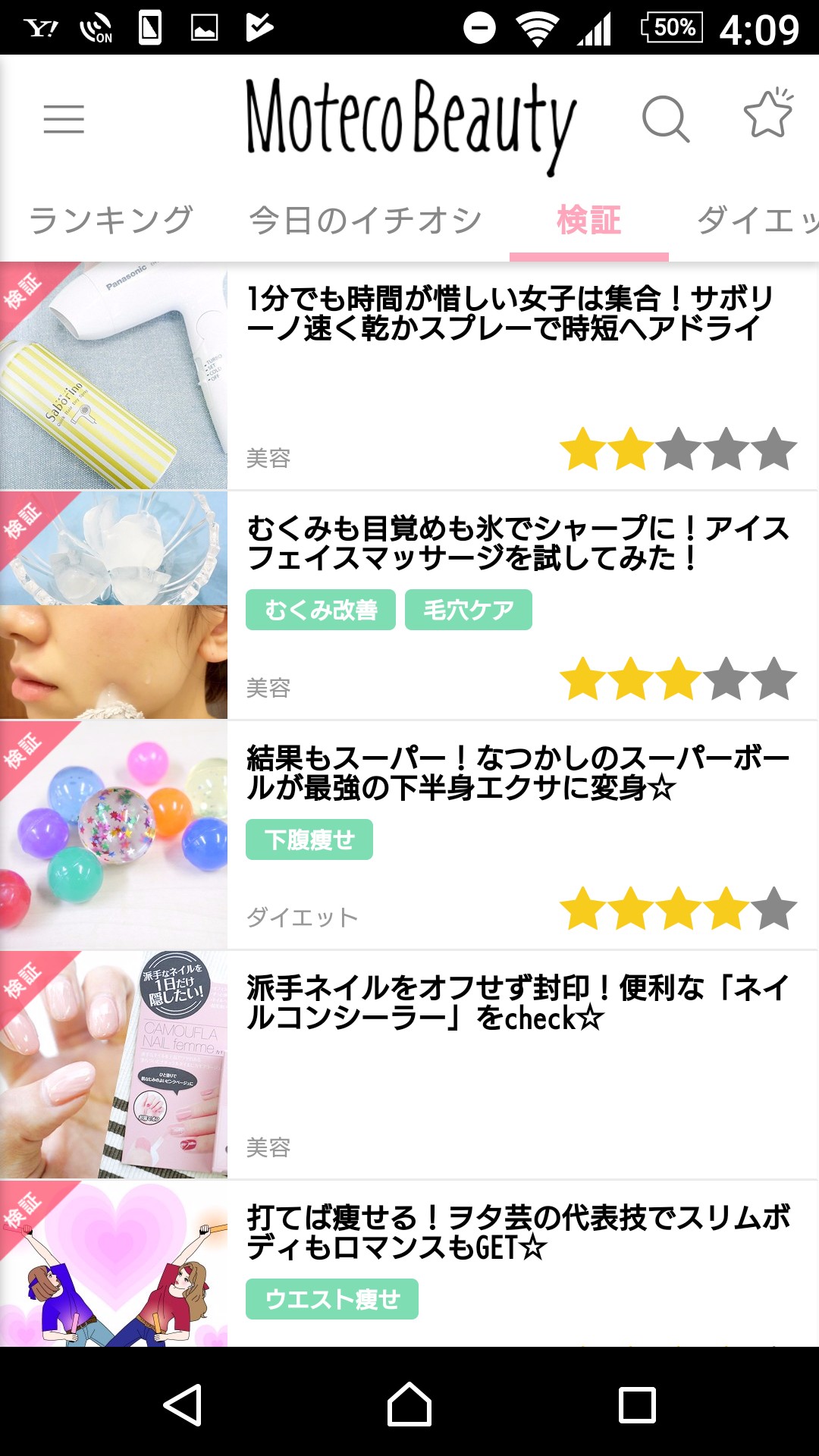
Task: Open the ネイルコンシーラー article
Action: click(x=409, y=1065)
